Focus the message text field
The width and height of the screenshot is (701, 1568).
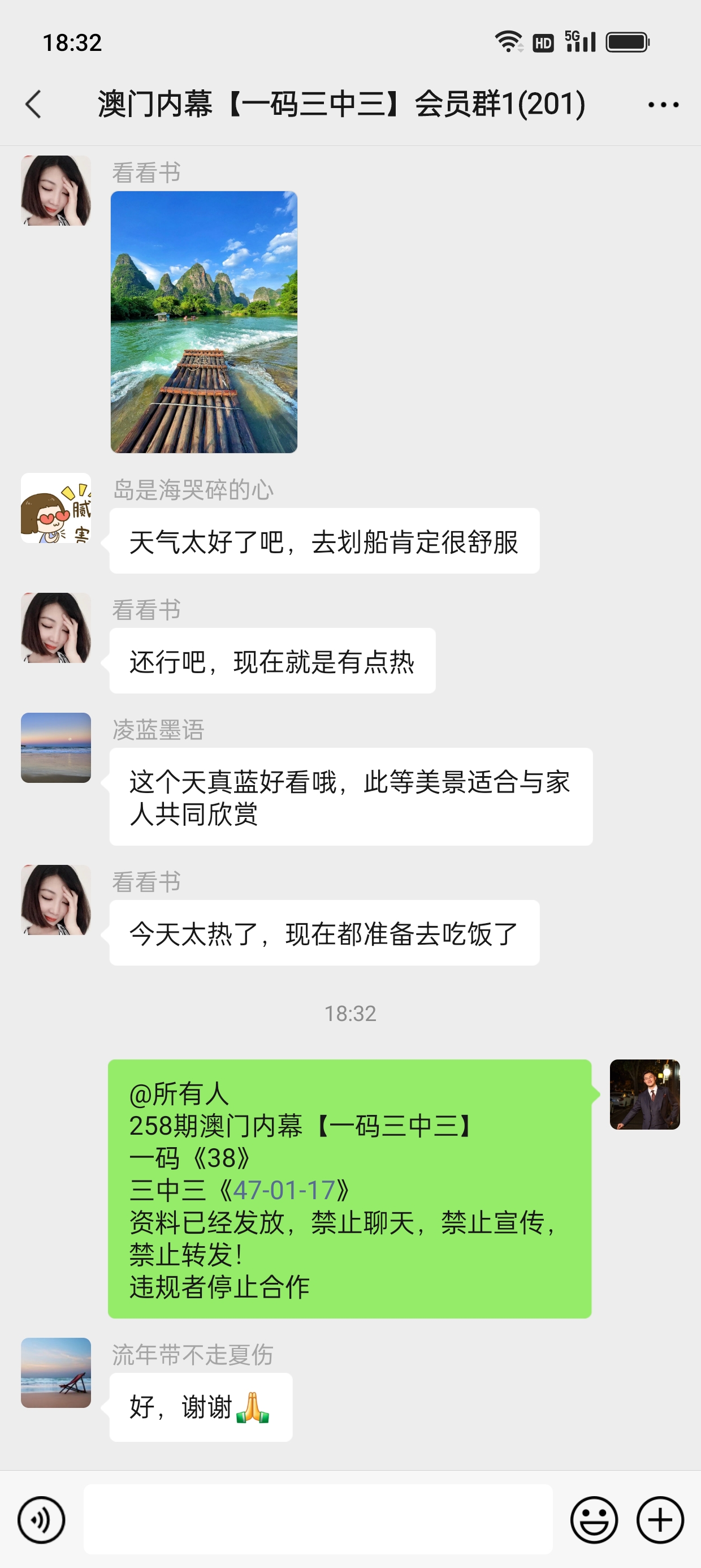pos(318,1519)
